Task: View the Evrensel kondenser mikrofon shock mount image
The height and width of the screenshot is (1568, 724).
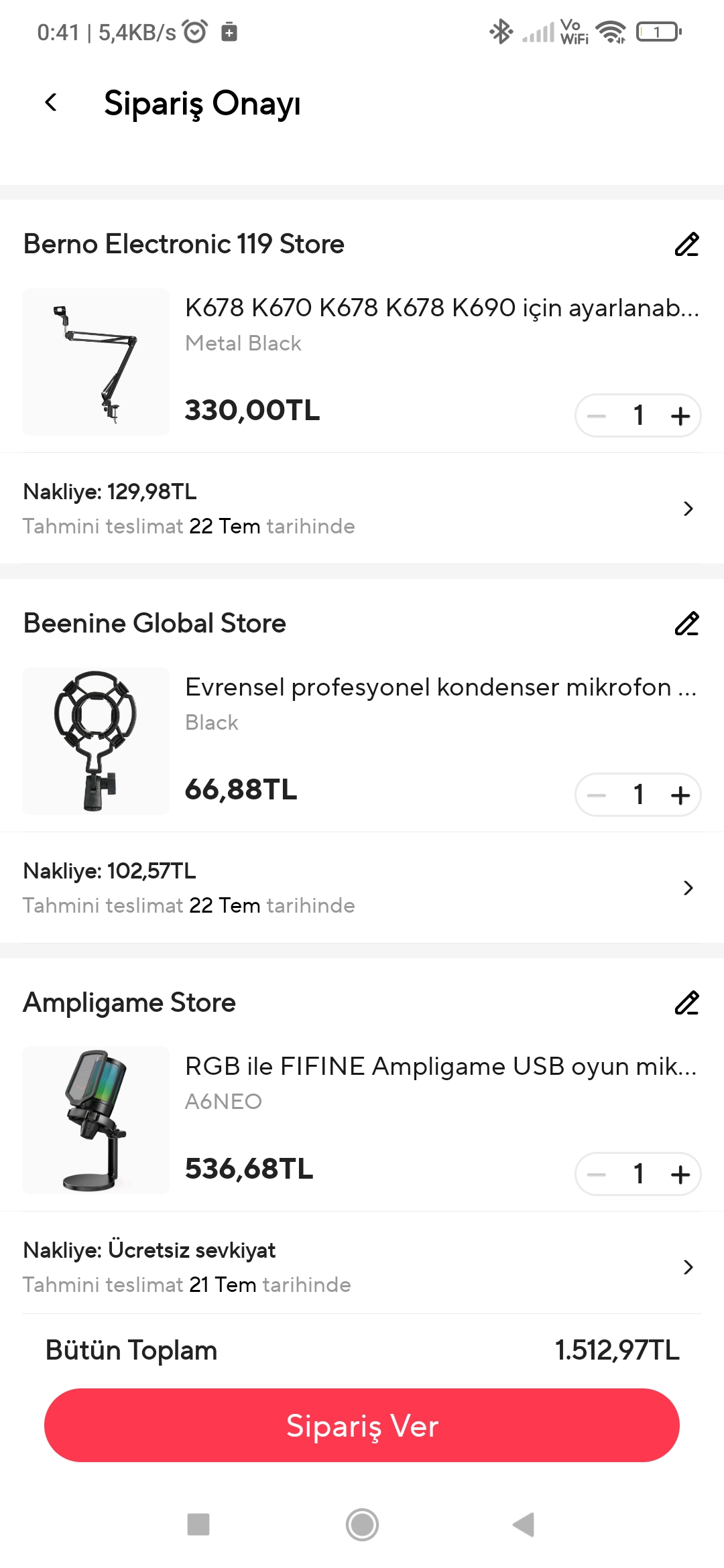Action: point(96,741)
